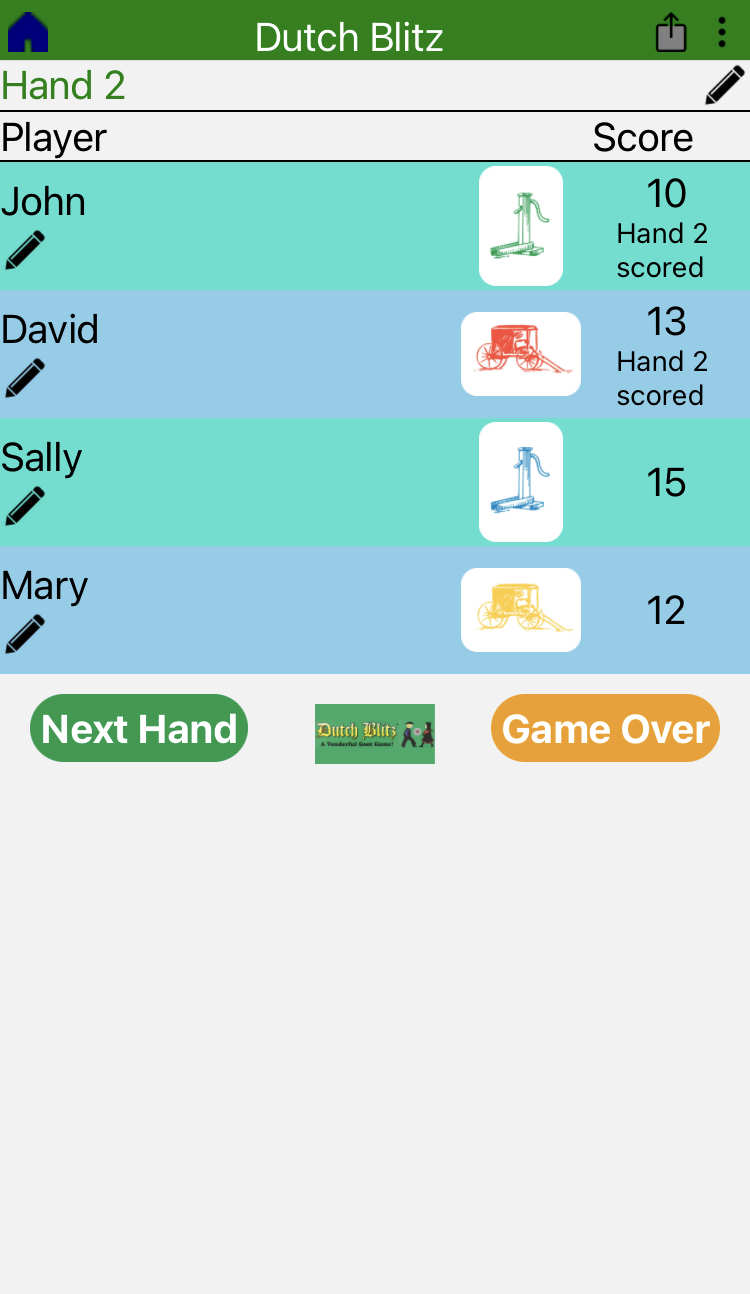Start the Next Hand
The image size is (750, 1294).
pyautogui.click(x=139, y=728)
